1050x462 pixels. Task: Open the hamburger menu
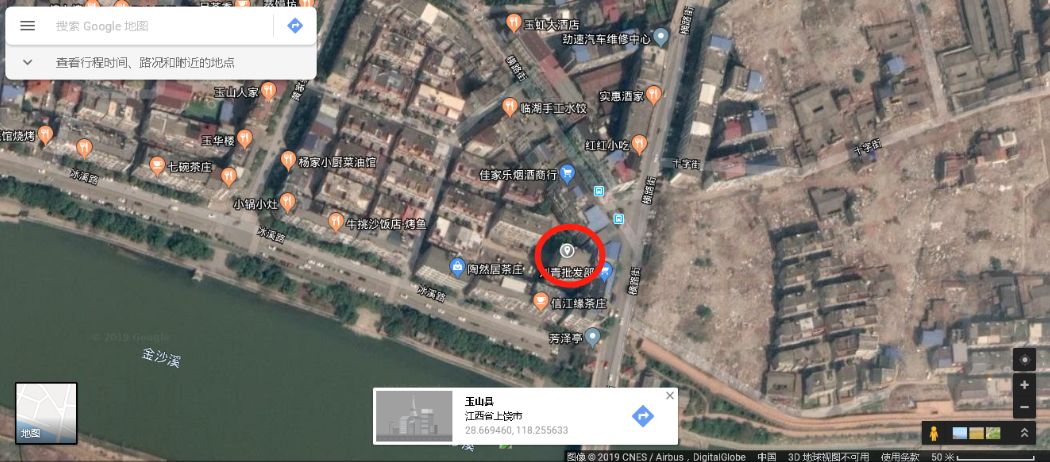click(x=28, y=26)
